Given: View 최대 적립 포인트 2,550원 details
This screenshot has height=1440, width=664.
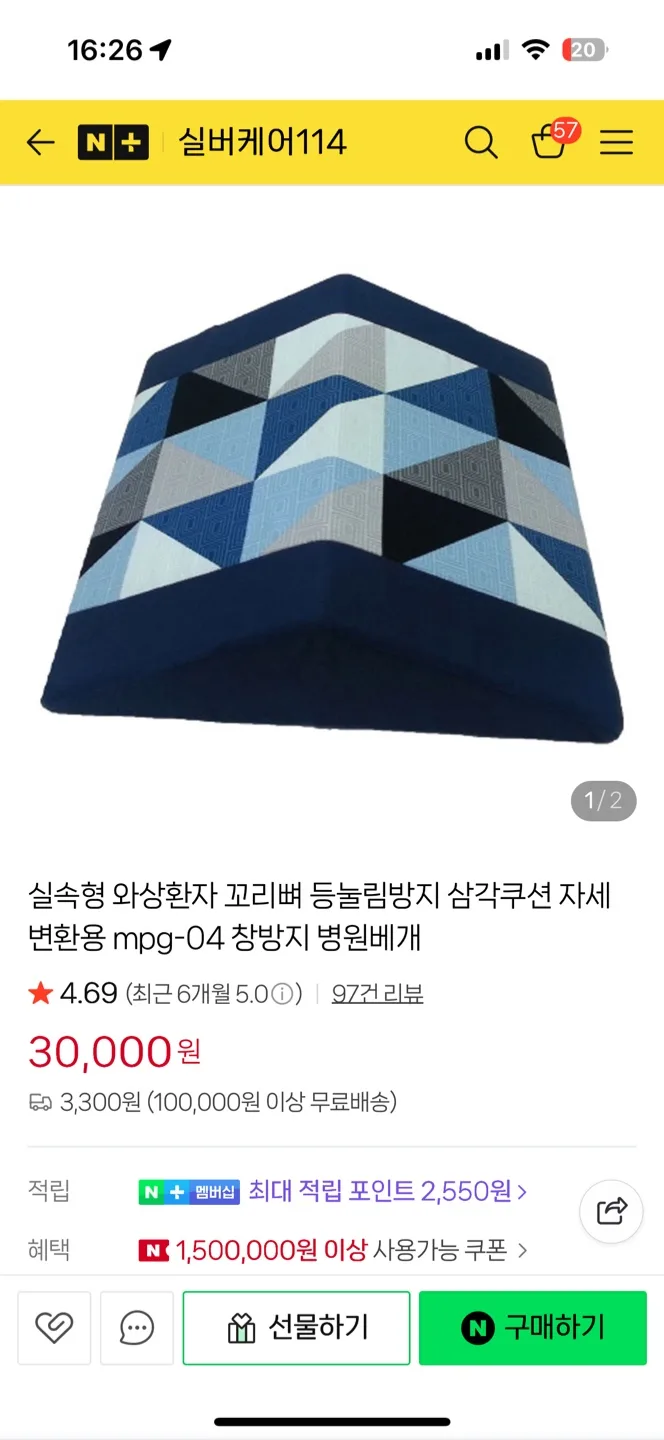Looking at the screenshot, I should click(x=388, y=1191).
